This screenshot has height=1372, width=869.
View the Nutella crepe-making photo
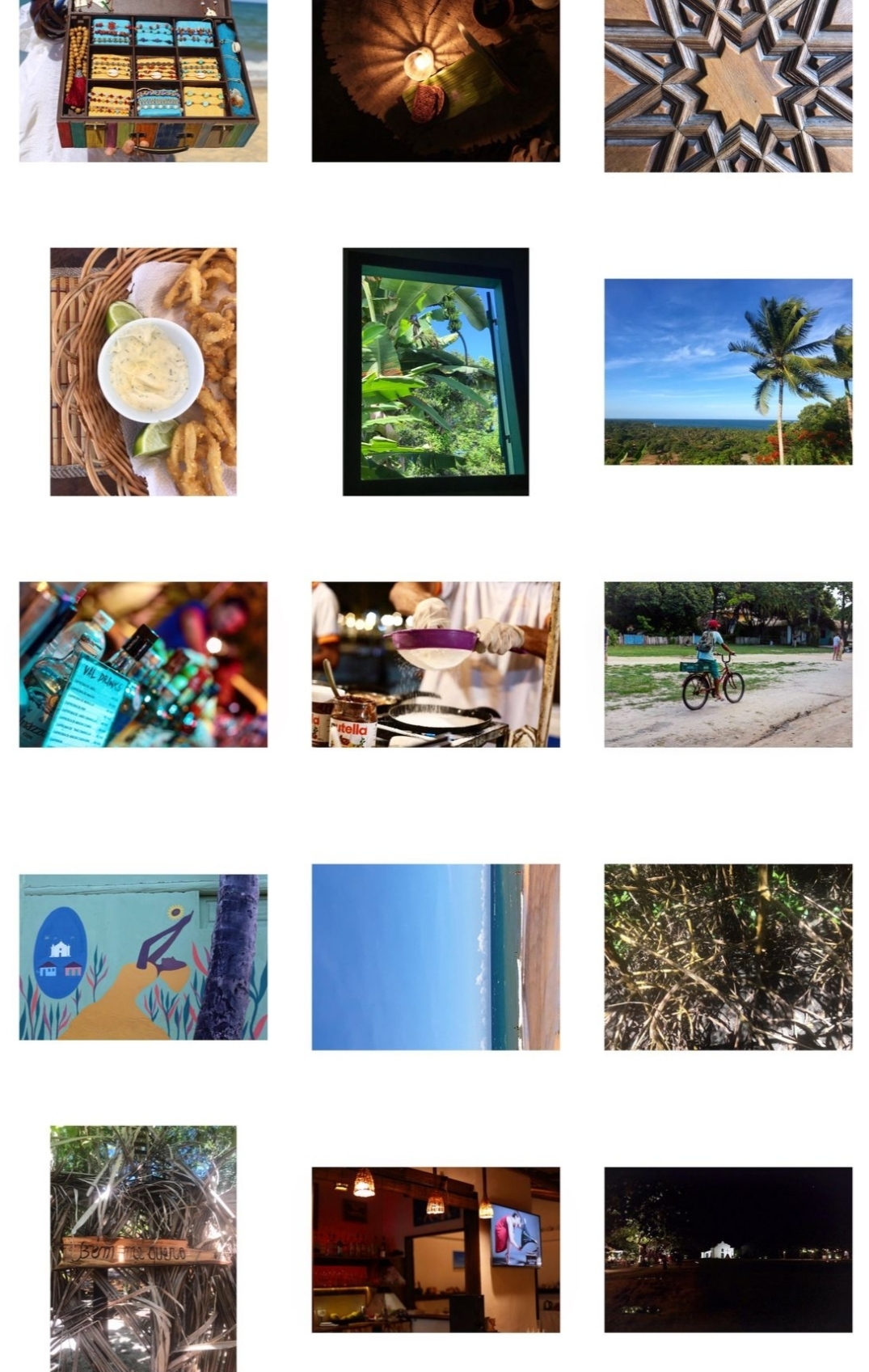(x=435, y=664)
